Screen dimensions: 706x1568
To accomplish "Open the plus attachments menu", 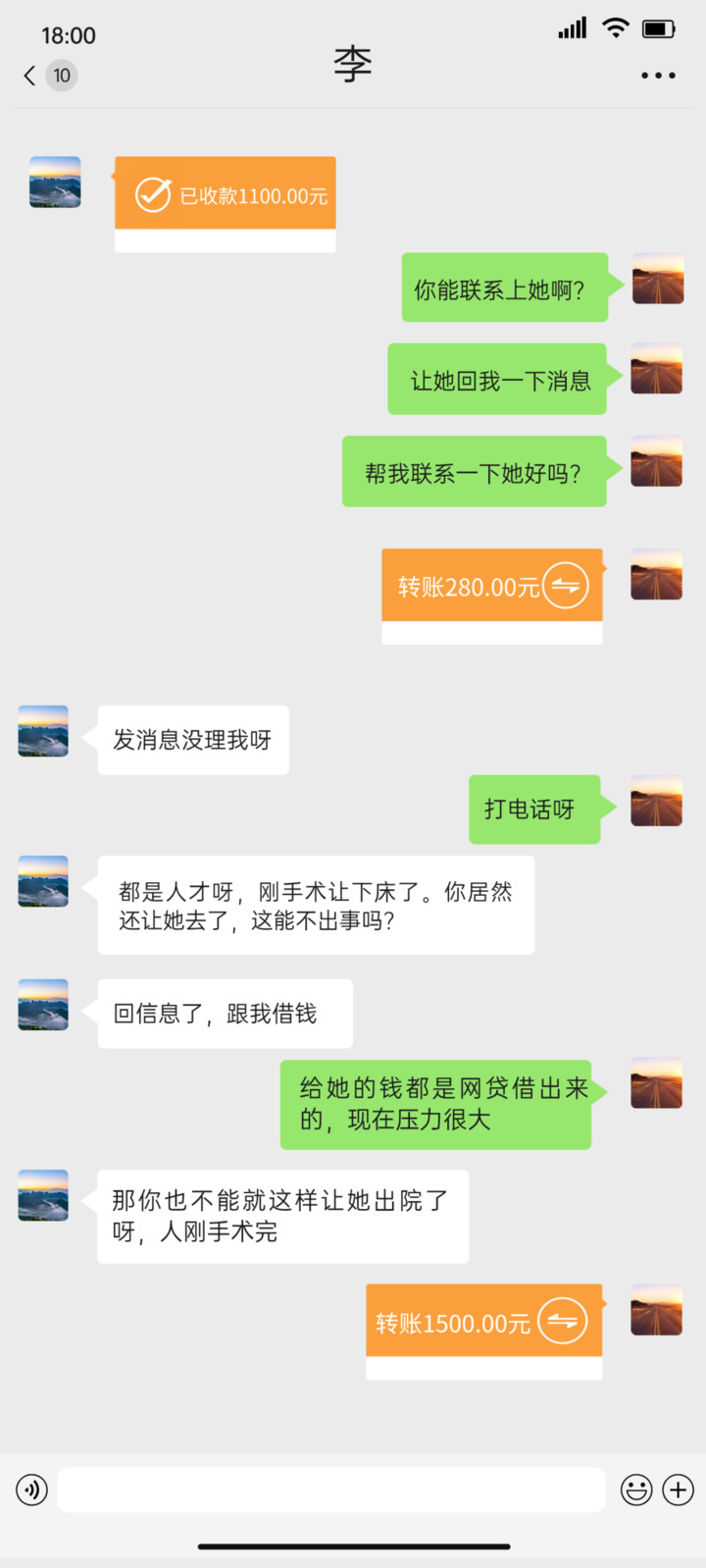I will click(679, 1490).
